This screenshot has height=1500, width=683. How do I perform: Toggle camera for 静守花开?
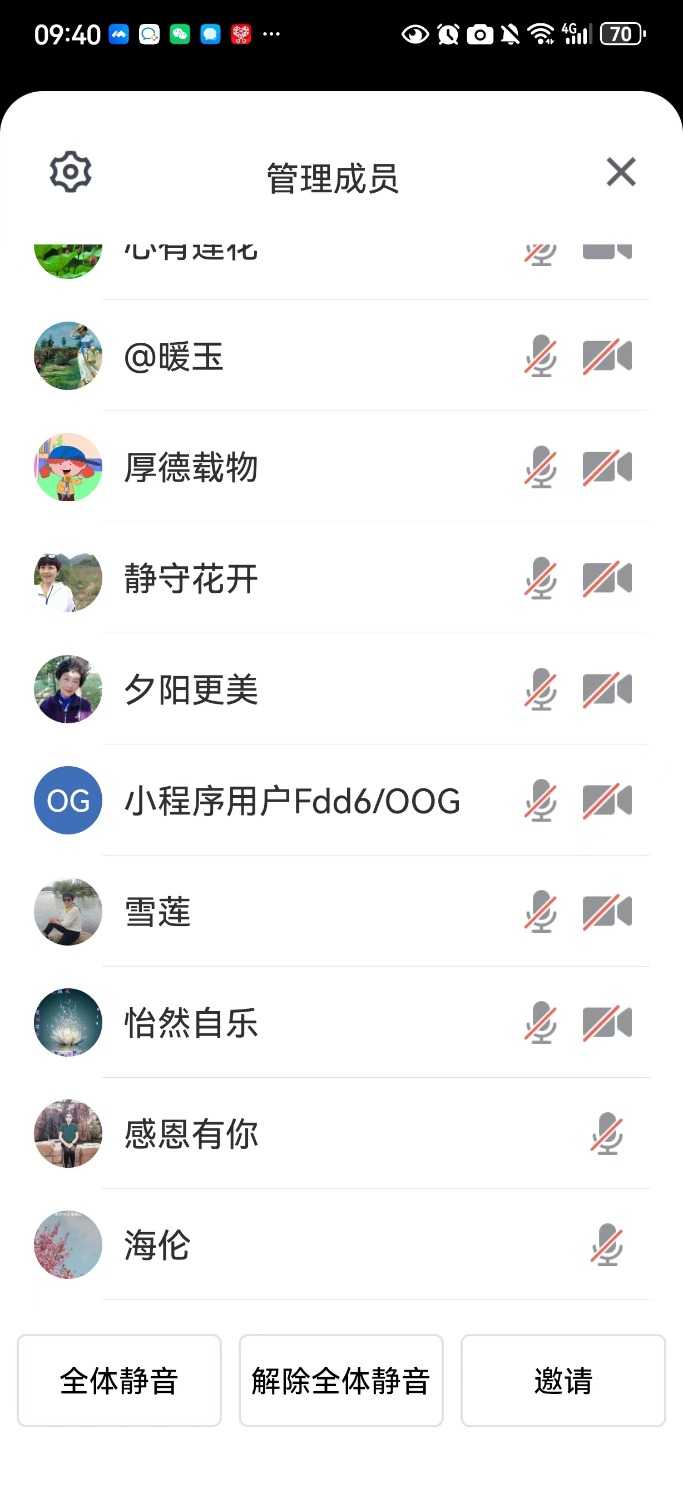point(607,579)
